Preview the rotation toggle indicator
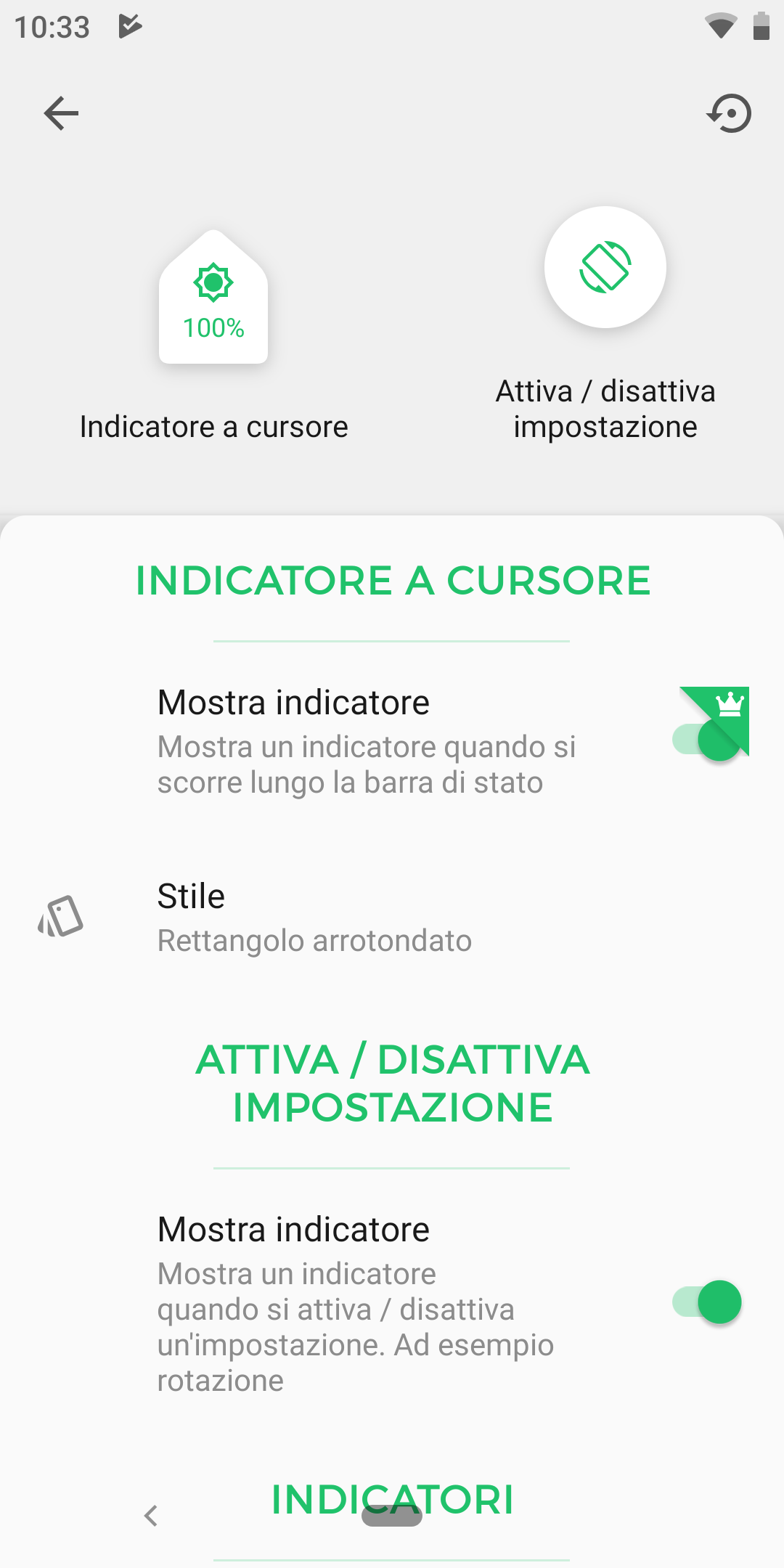The image size is (784, 1568). pyautogui.click(x=605, y=267)
